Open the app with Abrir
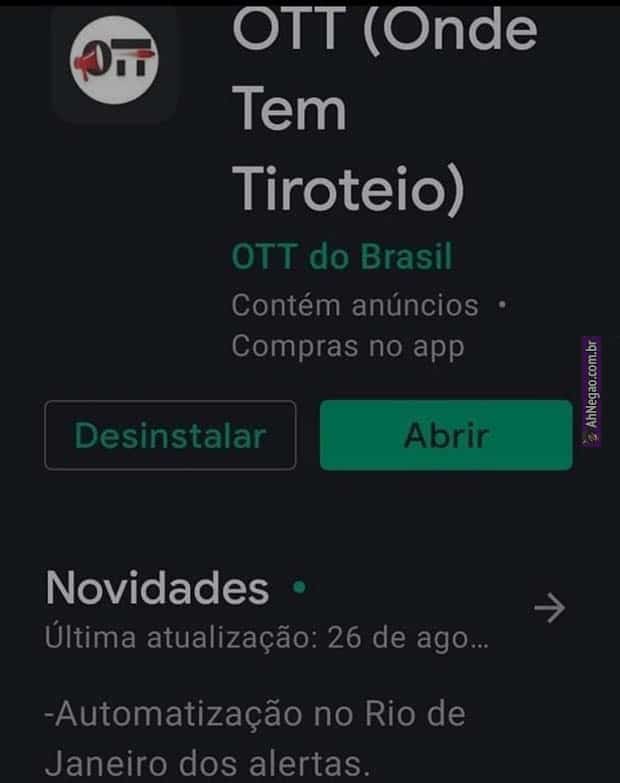 coord(446,436)
